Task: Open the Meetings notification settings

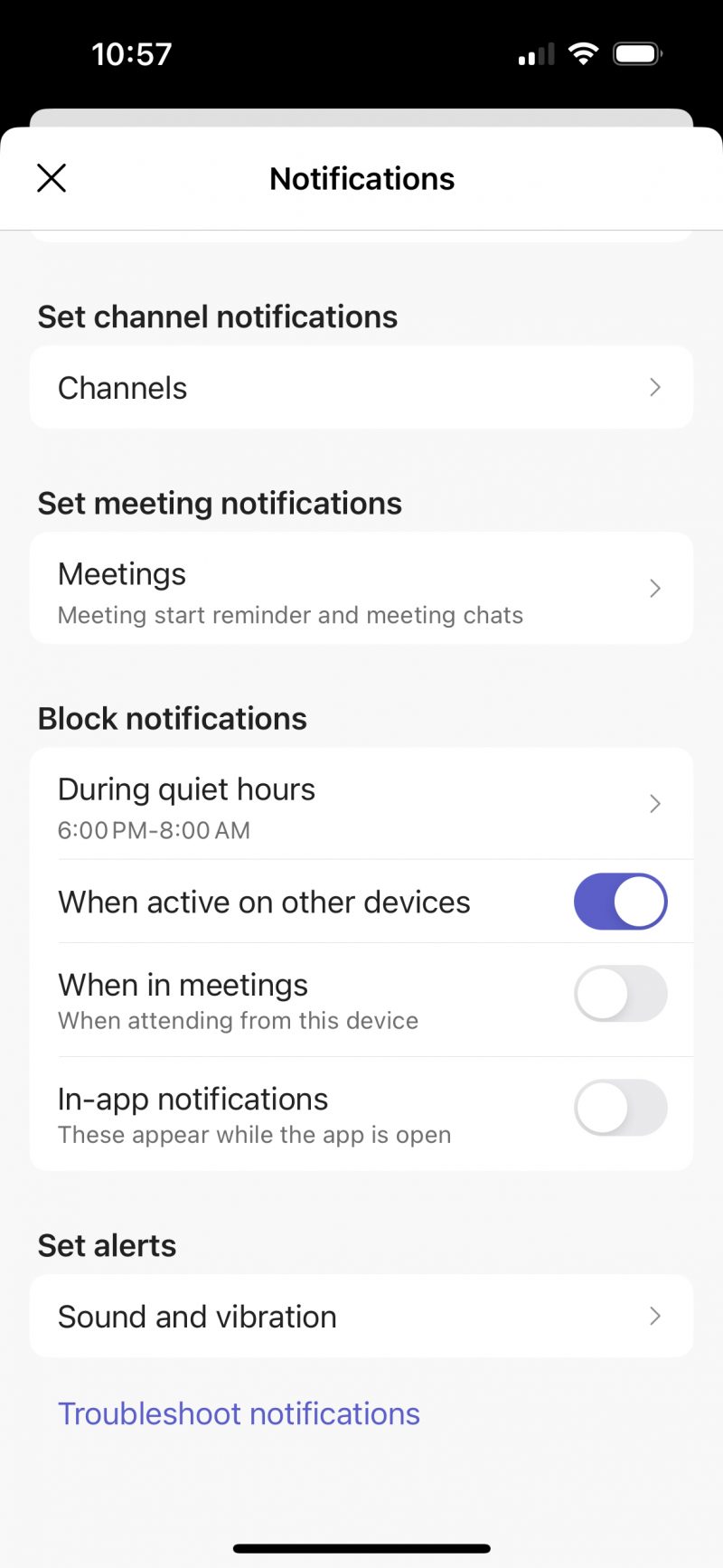Action: point(361,588)
